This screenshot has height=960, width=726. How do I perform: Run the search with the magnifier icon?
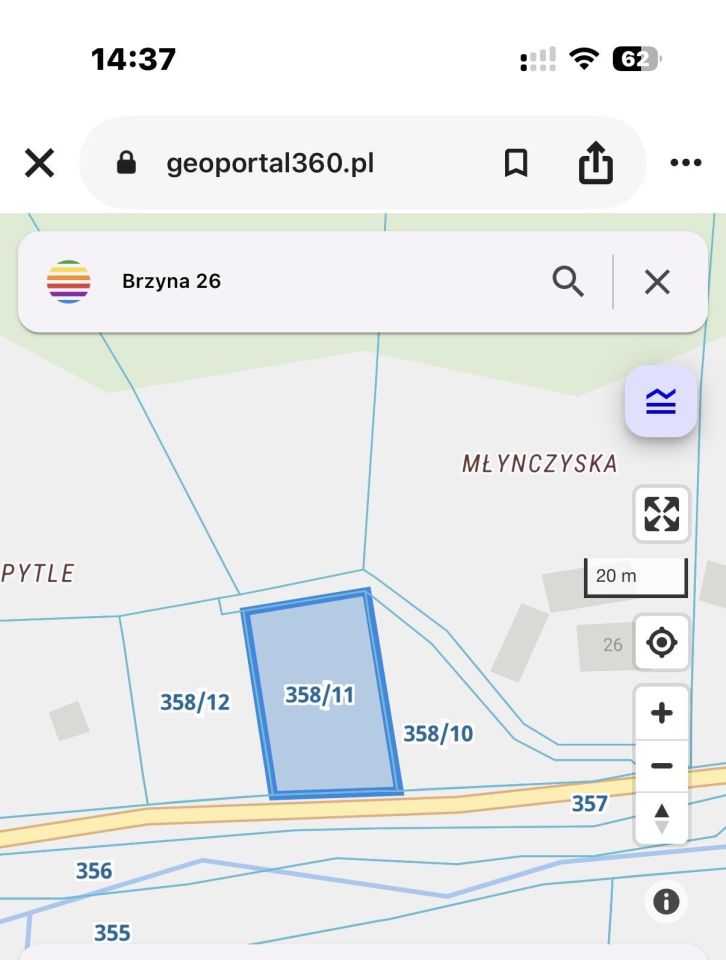point(569,281)
